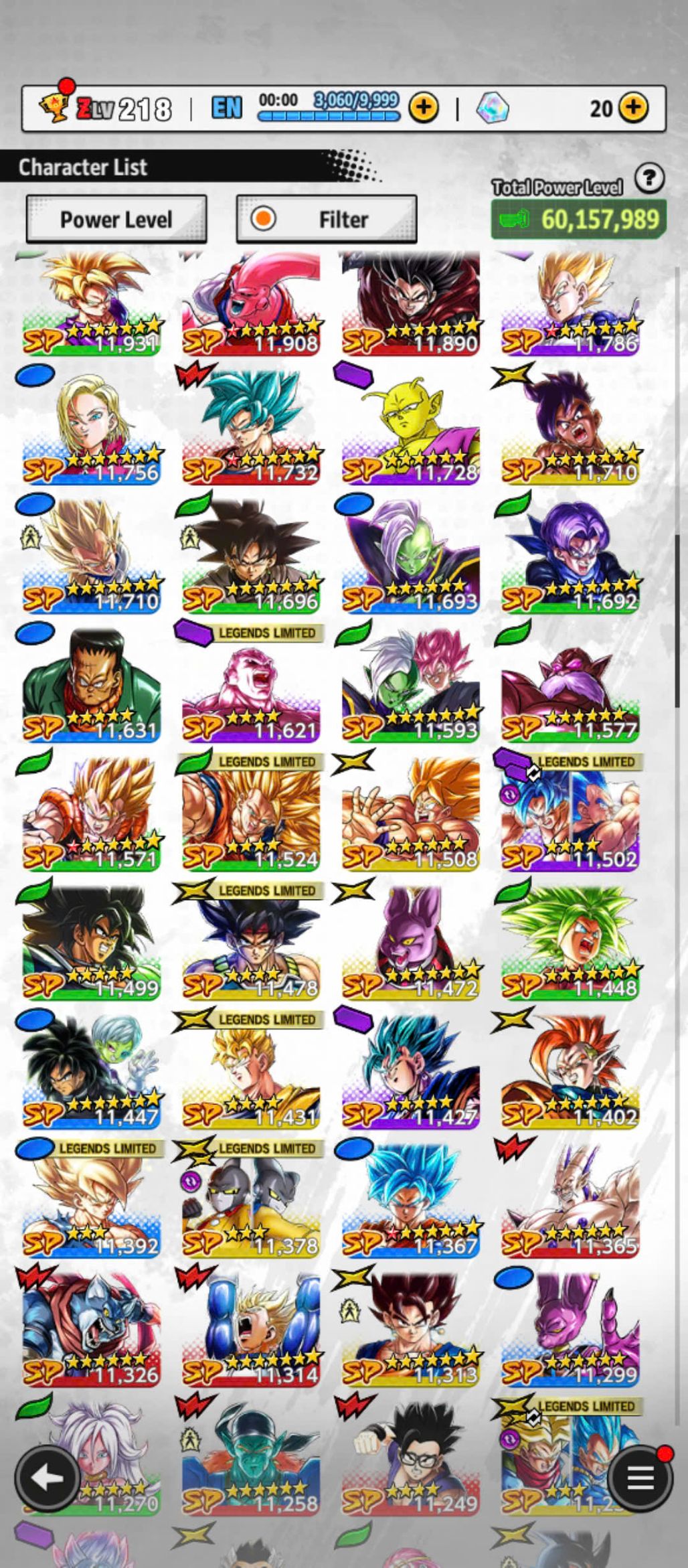
Task: Choose the character with power 11,593
Action: tap(410, 686)
